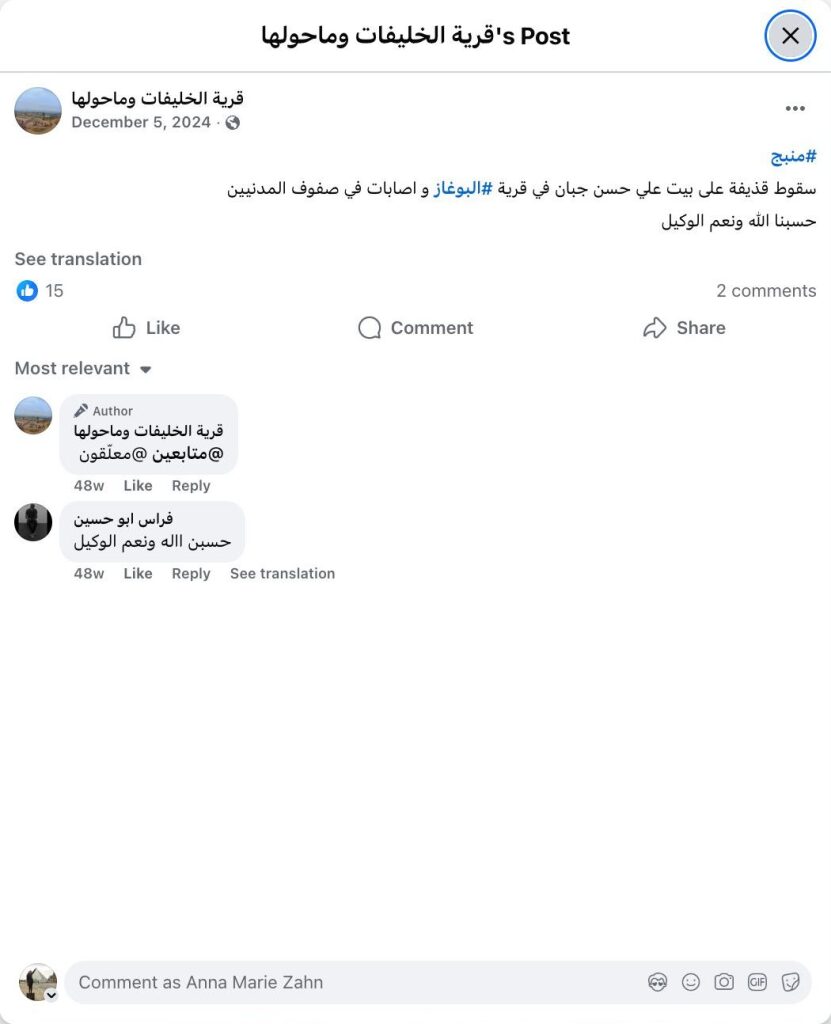Tap the Comment button under the post
The height and width of the screenshot is (1024, 831).
pyautogui.click(x=415, y=328)
